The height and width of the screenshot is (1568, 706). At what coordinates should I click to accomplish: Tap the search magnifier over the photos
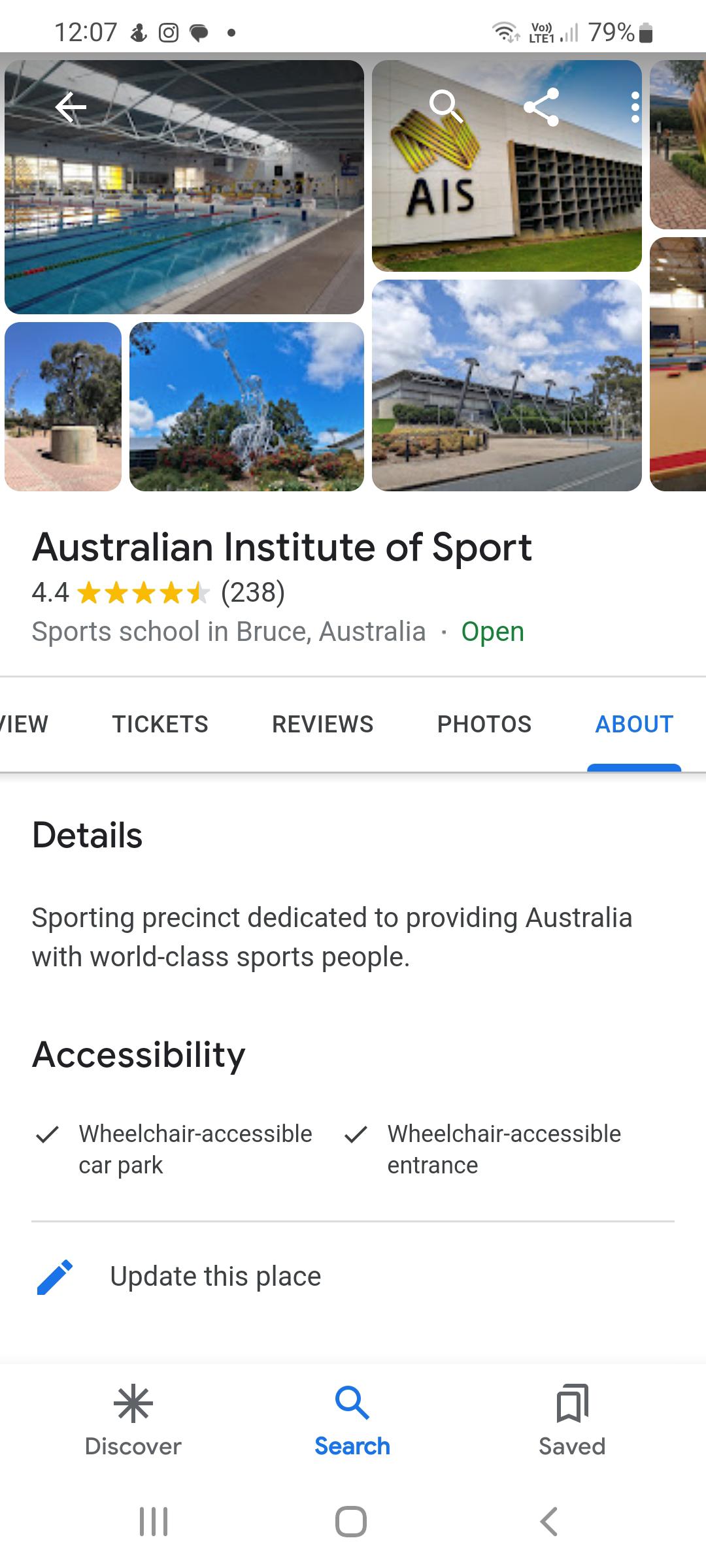(446, 106)
